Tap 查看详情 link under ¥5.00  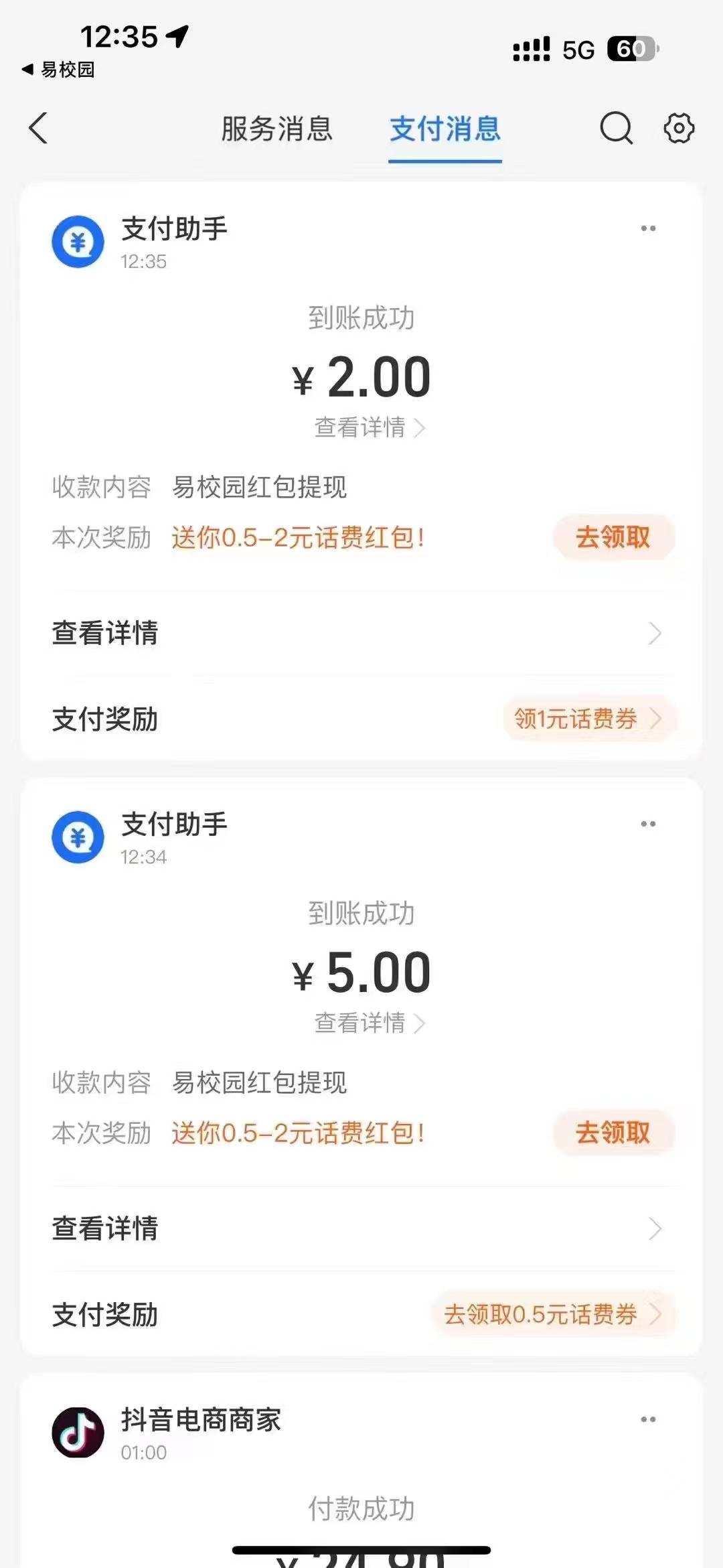tap(370, 1023)
